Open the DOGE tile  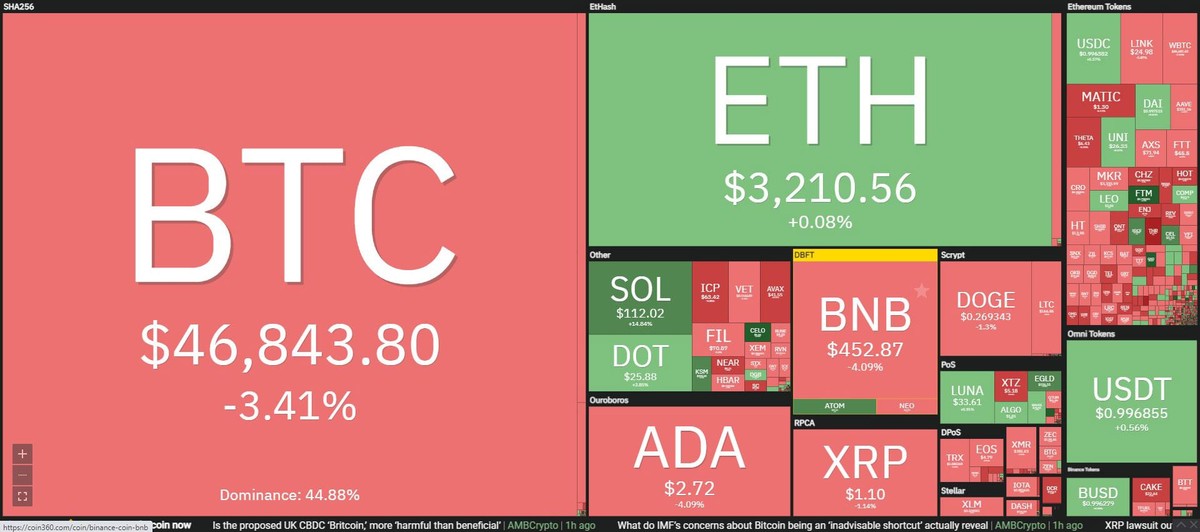[x=985, y=307]
